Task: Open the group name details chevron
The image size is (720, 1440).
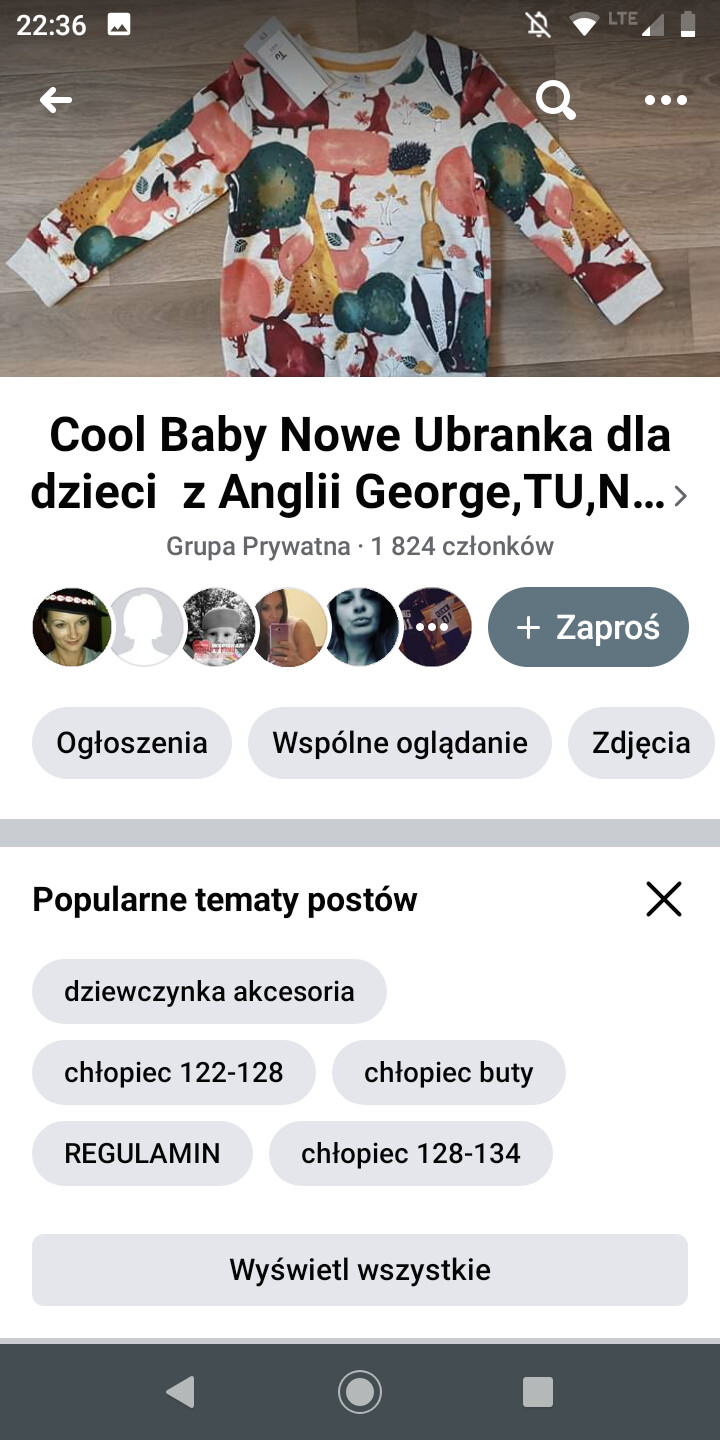Action: pyautogui.click(x=681, y=496)
